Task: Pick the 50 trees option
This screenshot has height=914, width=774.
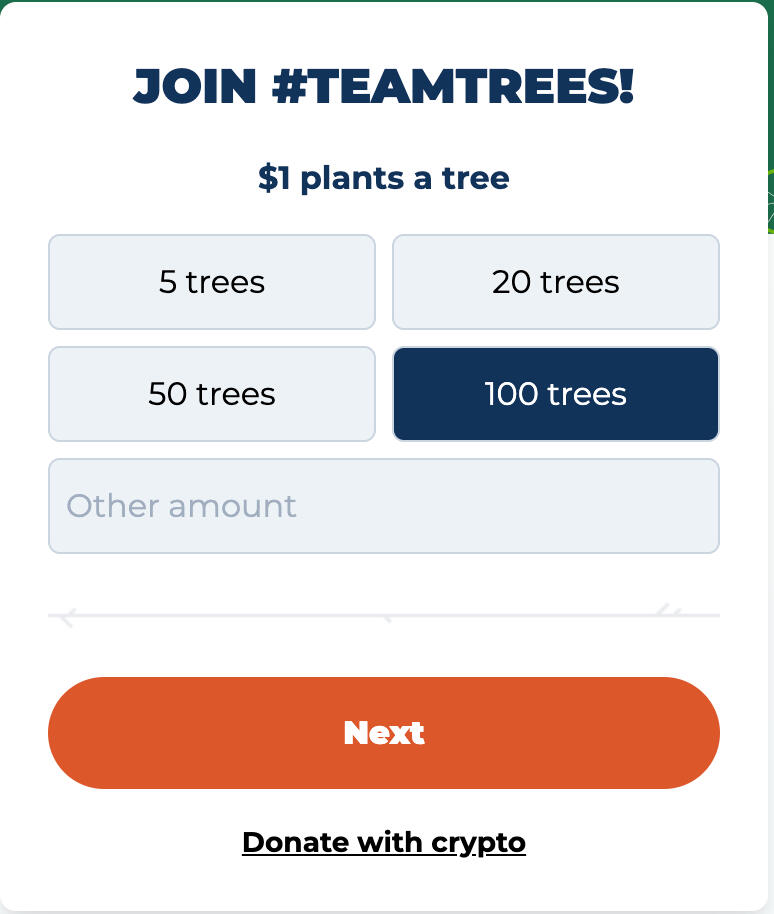Action: pyautogui.click(x=212, y=394)
